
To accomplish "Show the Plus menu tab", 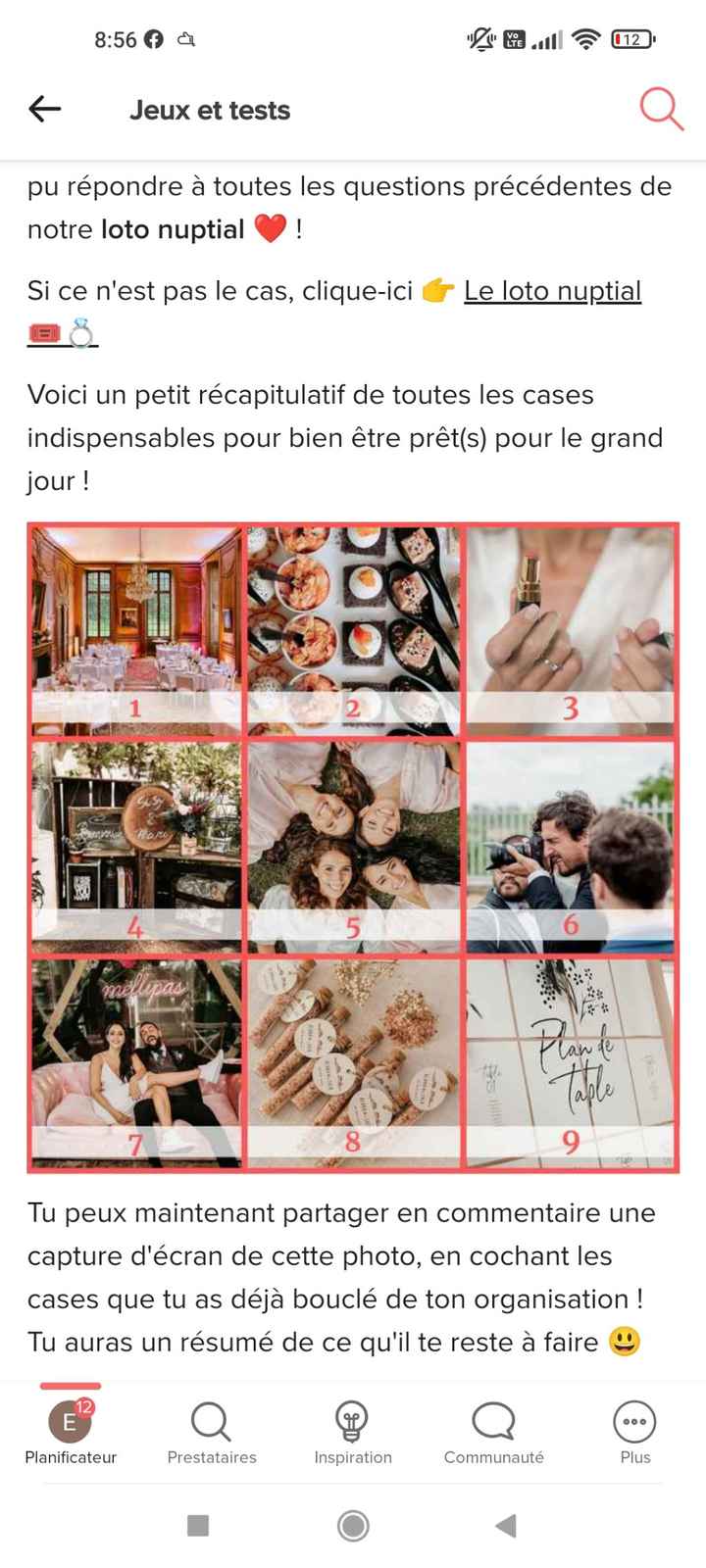I will tap(635, 1433).
